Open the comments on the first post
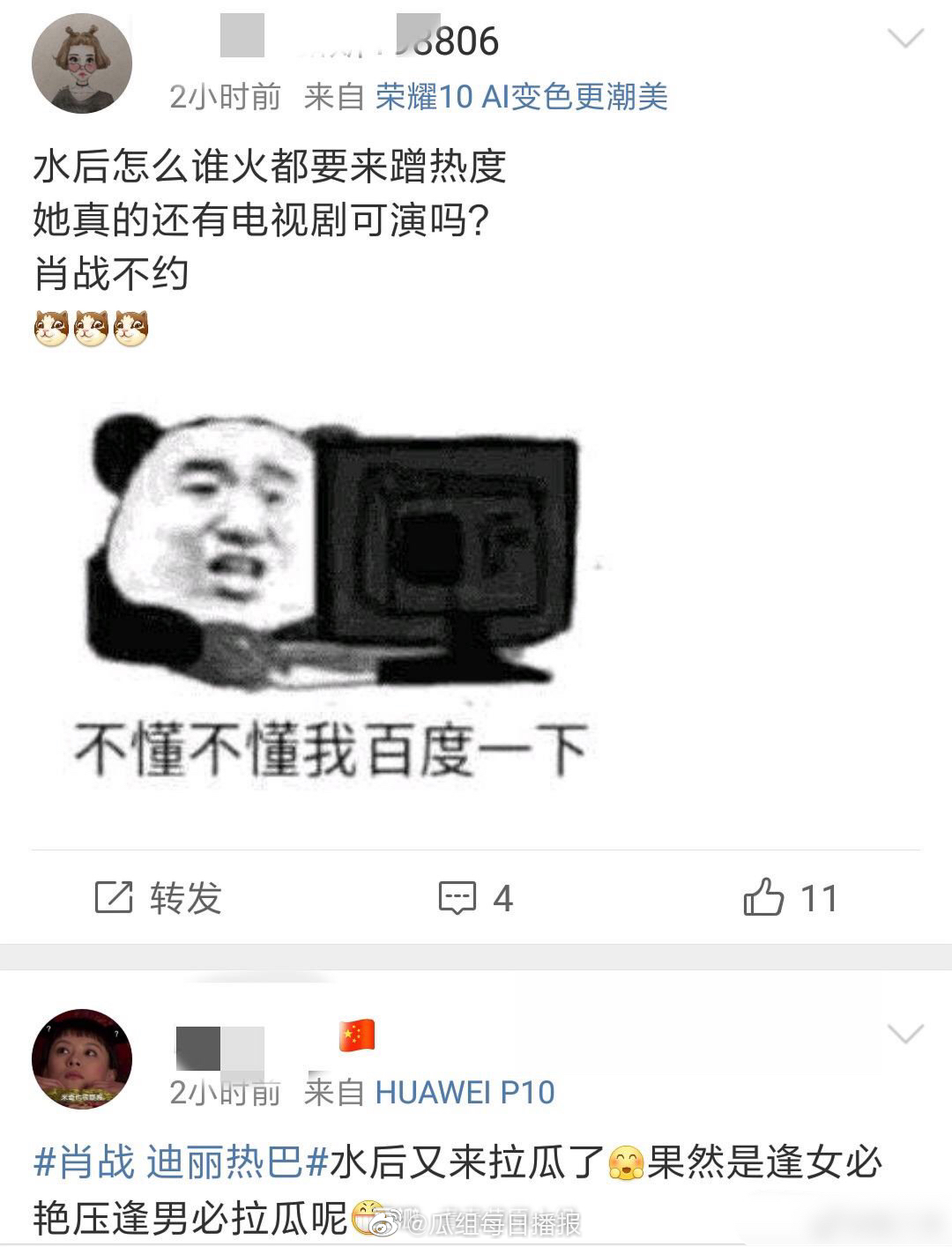 point(476,897)
